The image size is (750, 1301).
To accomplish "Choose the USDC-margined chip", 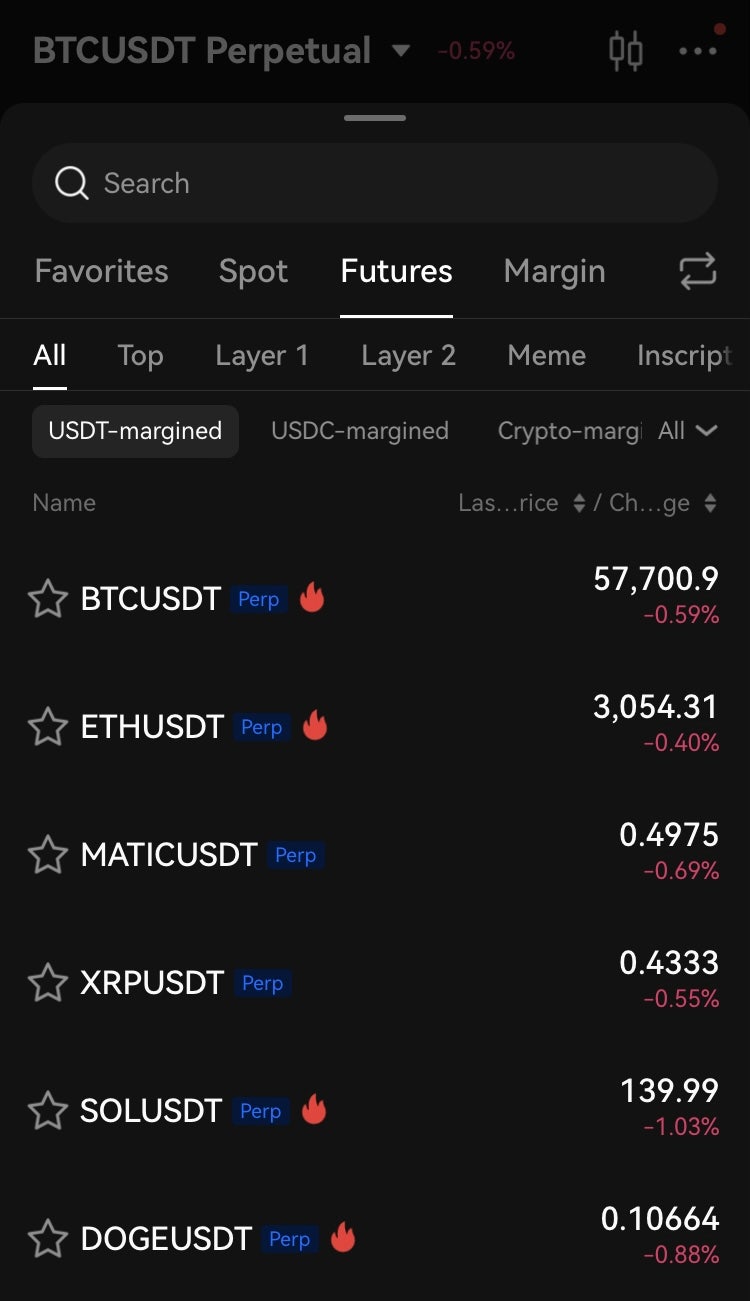I will point(360,431).
